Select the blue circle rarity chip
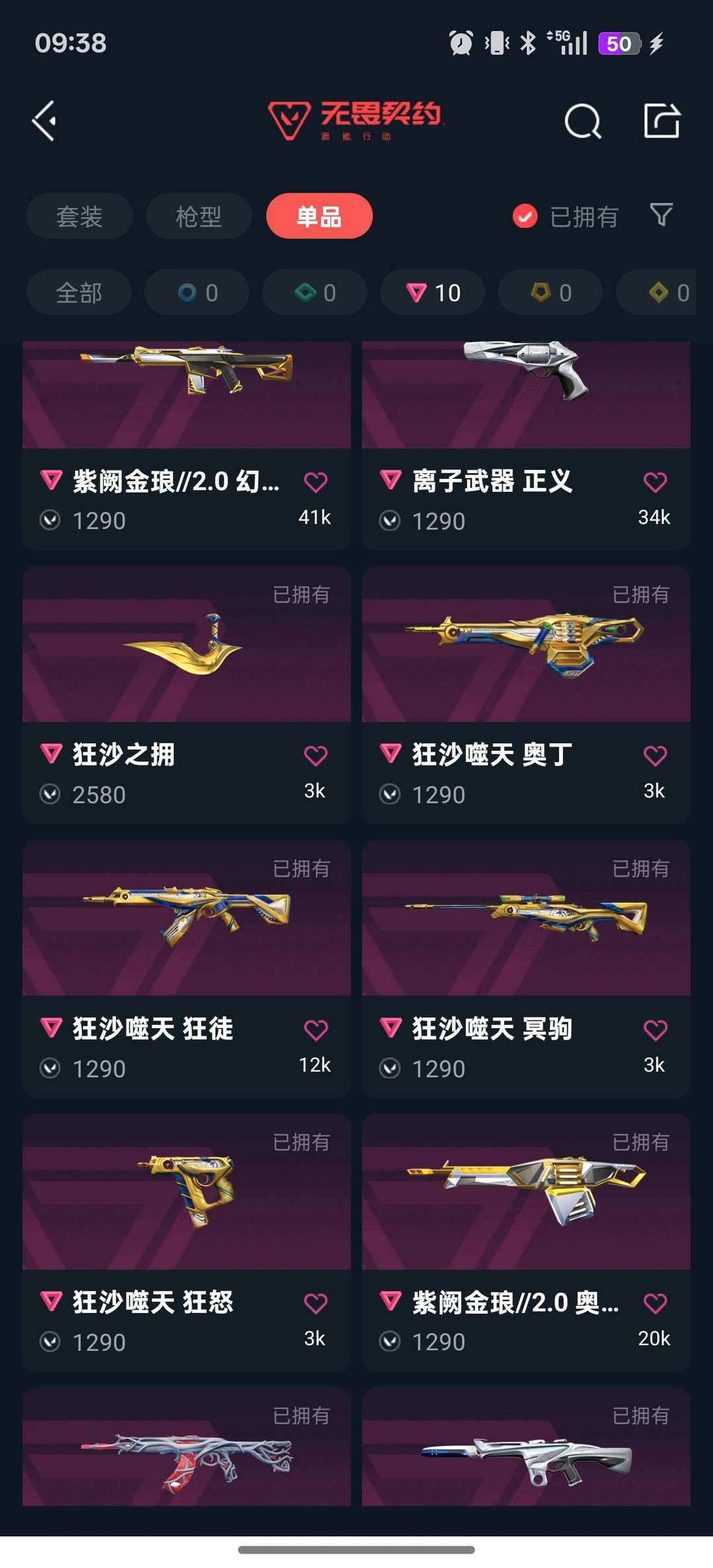This screenshot has height=1568, width=713. click(x=197, y=292)
